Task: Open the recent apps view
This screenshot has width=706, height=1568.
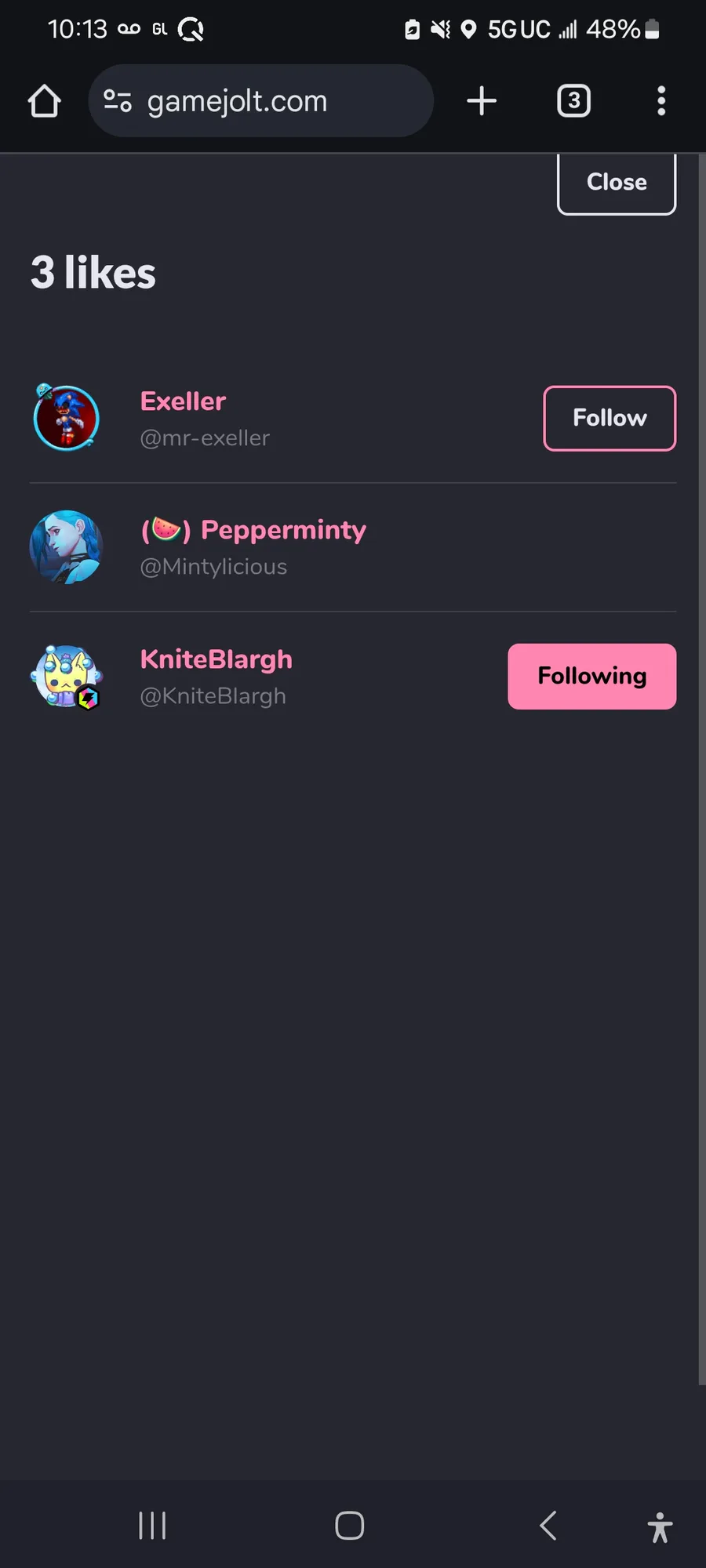Action: pyautogui.click(x=152, y=1526)
